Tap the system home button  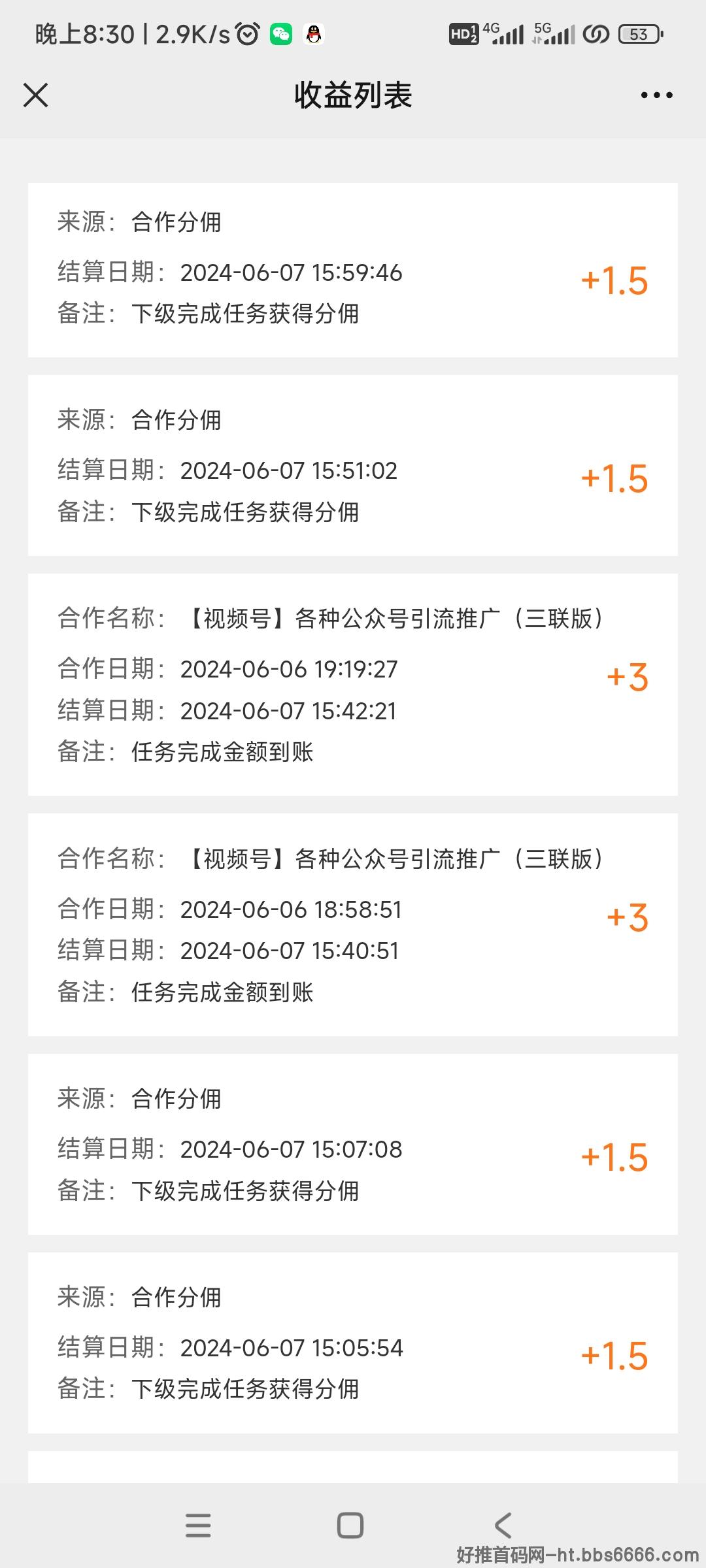tap(350, 1526)
